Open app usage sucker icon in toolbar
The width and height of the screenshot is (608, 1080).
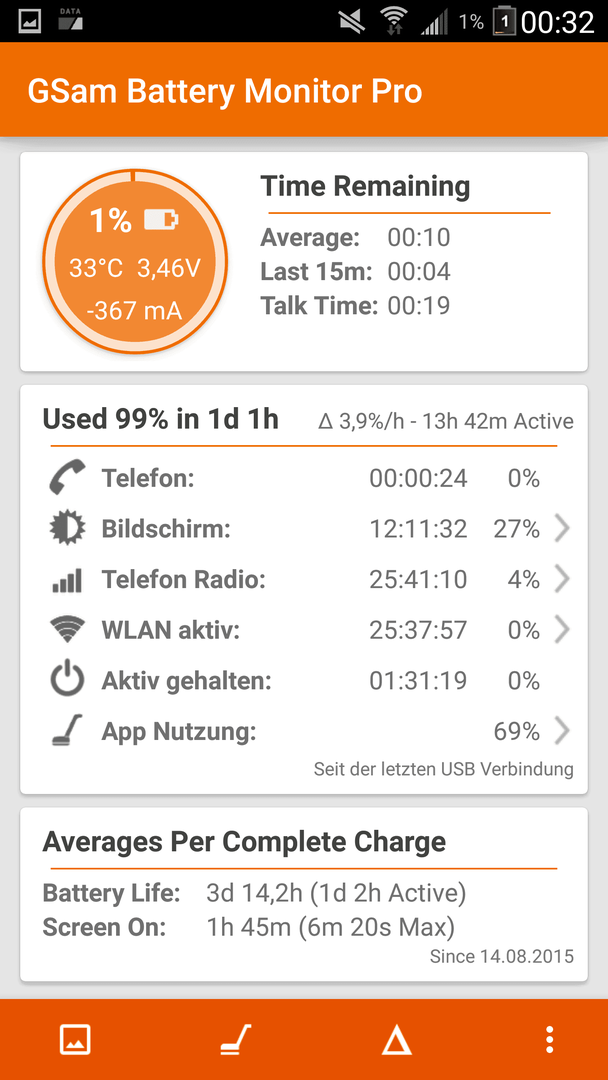pyautogui.click(x=236, y=1039)
